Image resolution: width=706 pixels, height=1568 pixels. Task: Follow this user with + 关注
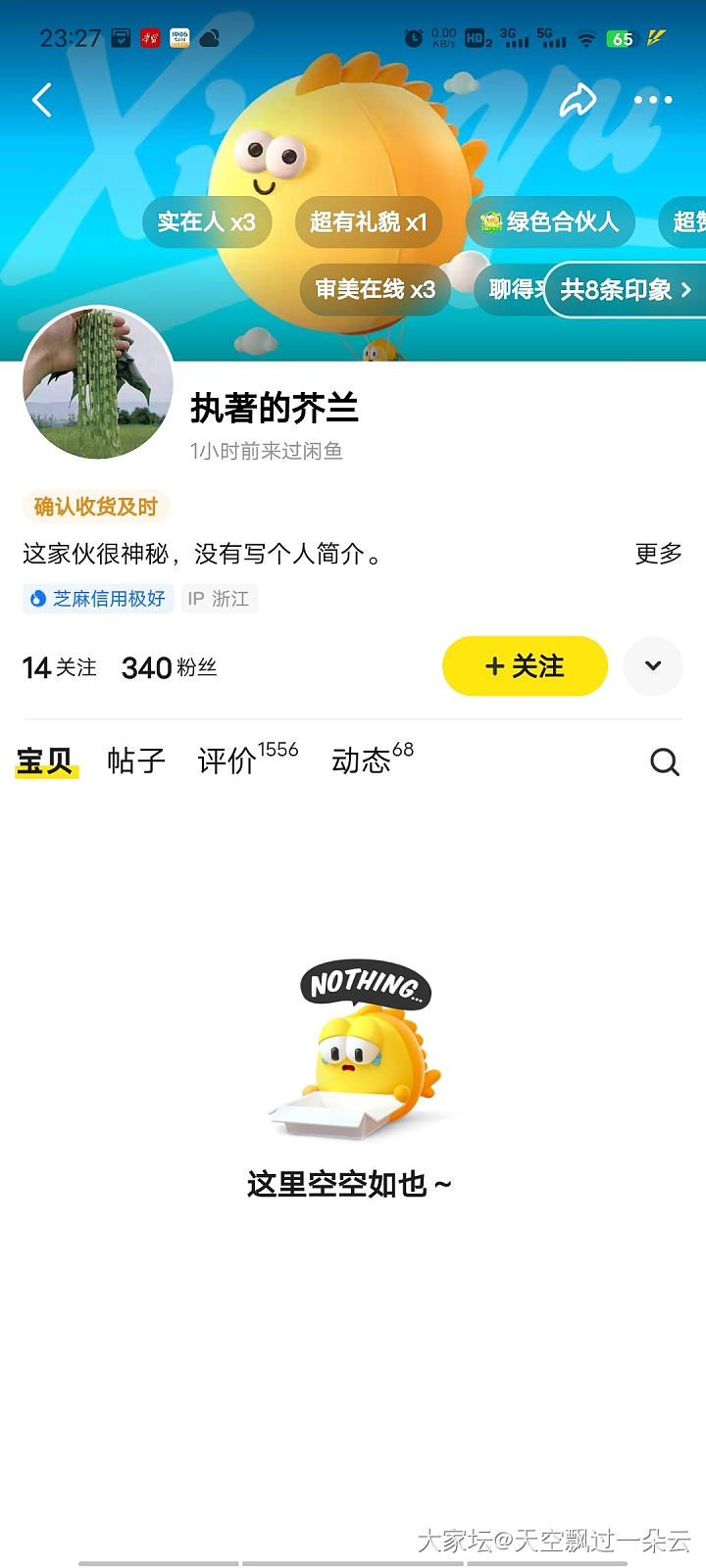pos(525,666)
